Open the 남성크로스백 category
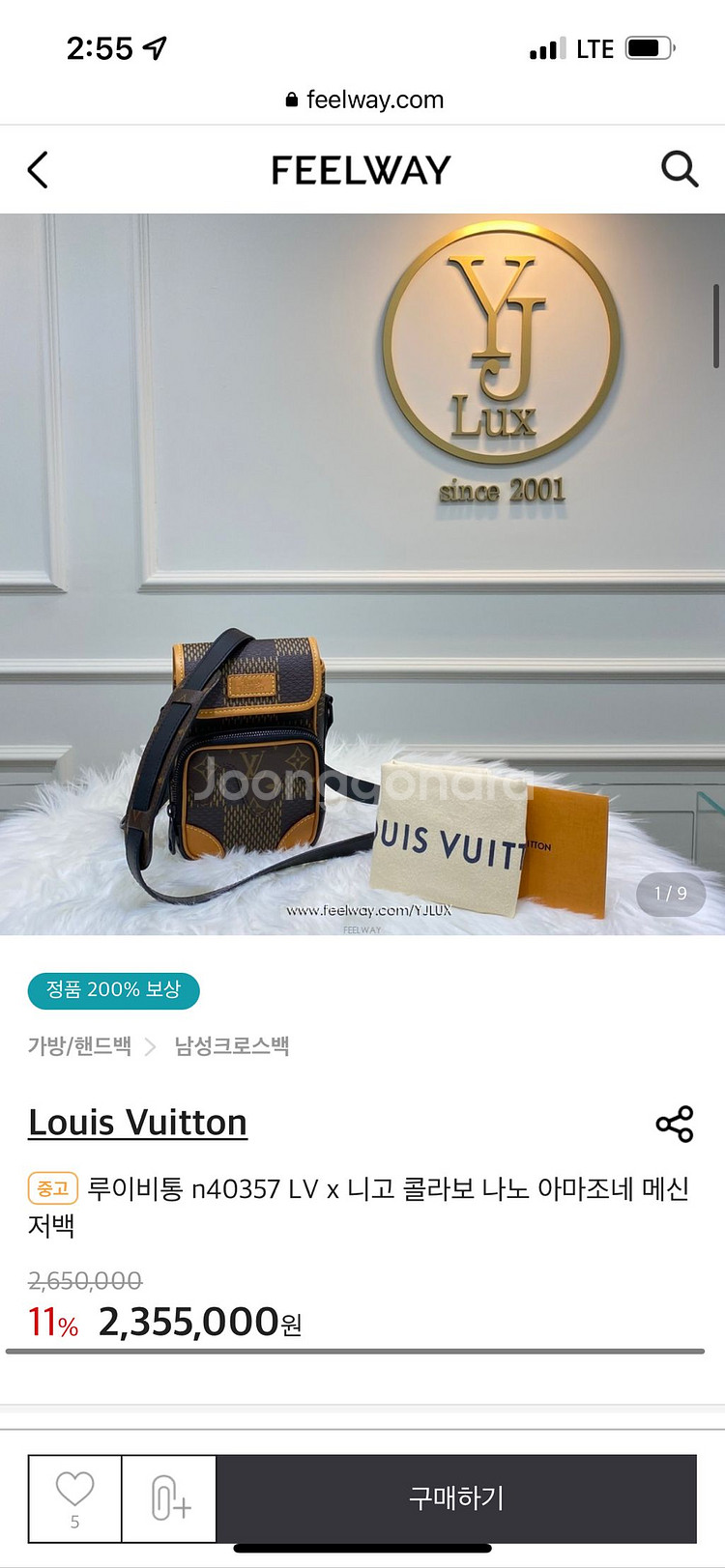Screen dimensions: 725x1568 pyautogui.click(x=232, y=1045)
